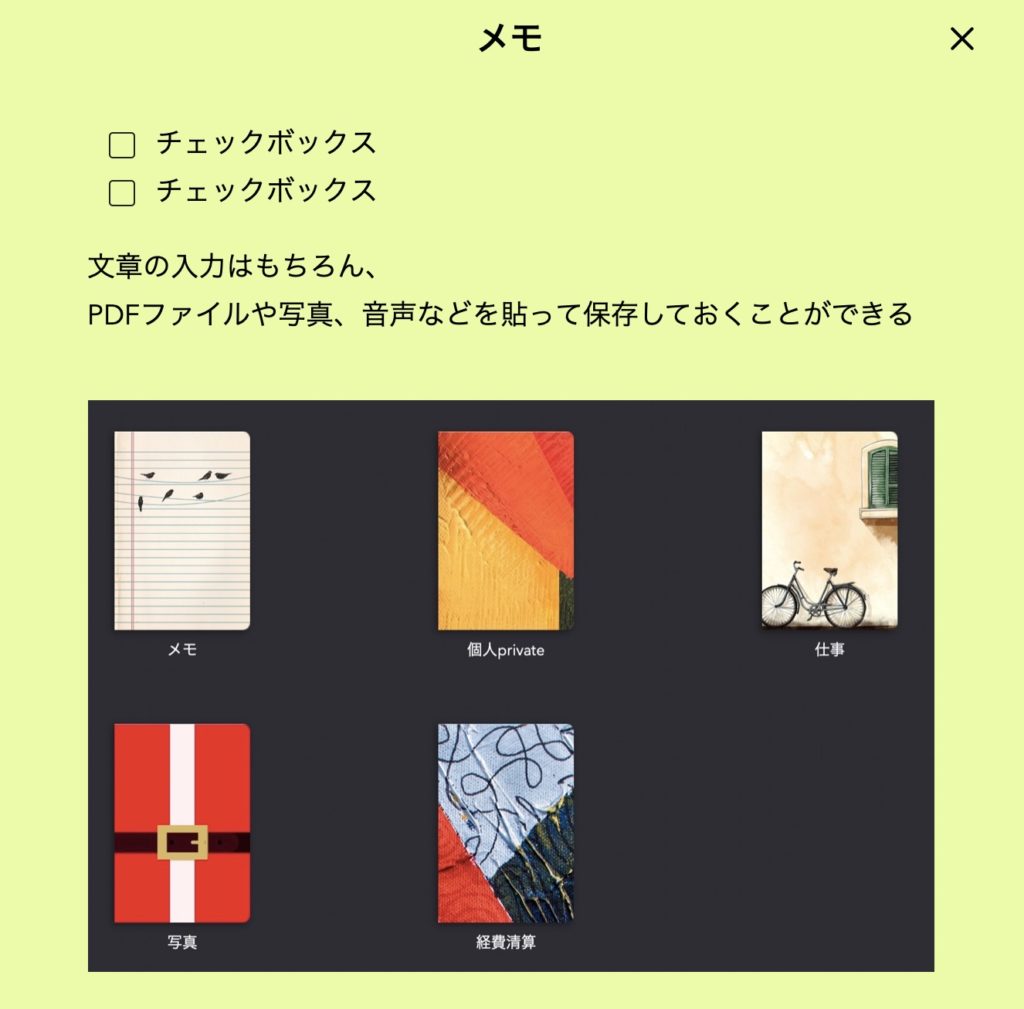Check the first チェックボックス item
1024x1009 pixels.
pos(122,146)
